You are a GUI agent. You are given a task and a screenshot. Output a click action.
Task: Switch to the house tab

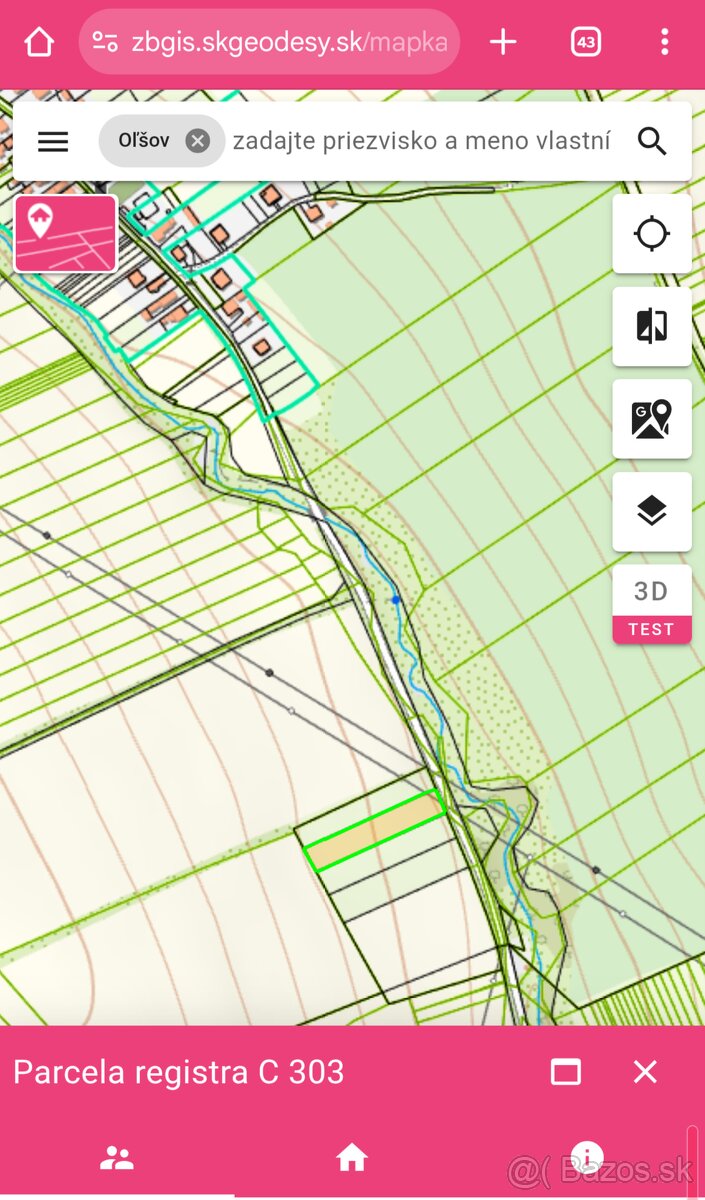(x=352, y=1159)
